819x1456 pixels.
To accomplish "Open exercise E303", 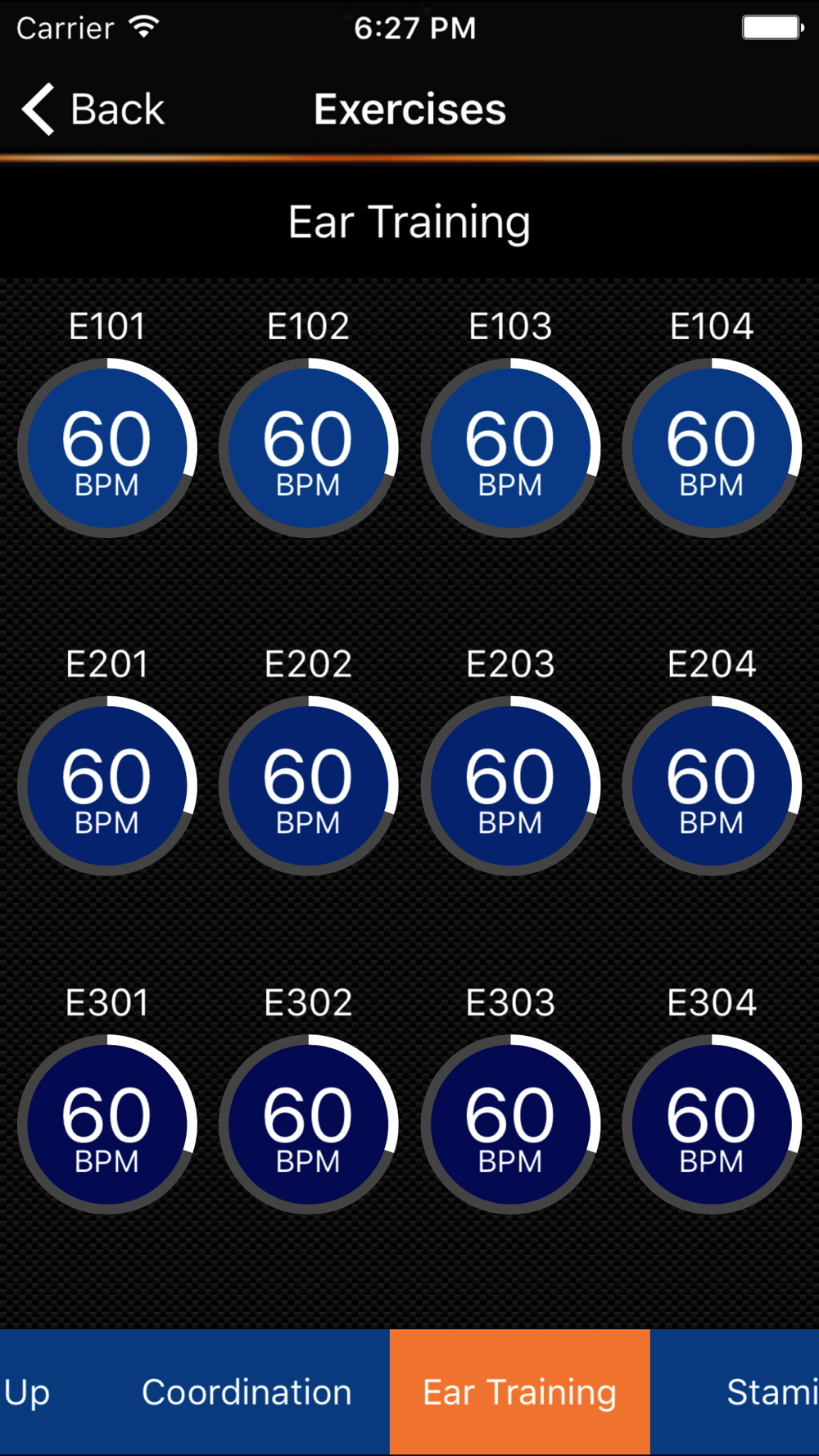I will [510, 1124].
